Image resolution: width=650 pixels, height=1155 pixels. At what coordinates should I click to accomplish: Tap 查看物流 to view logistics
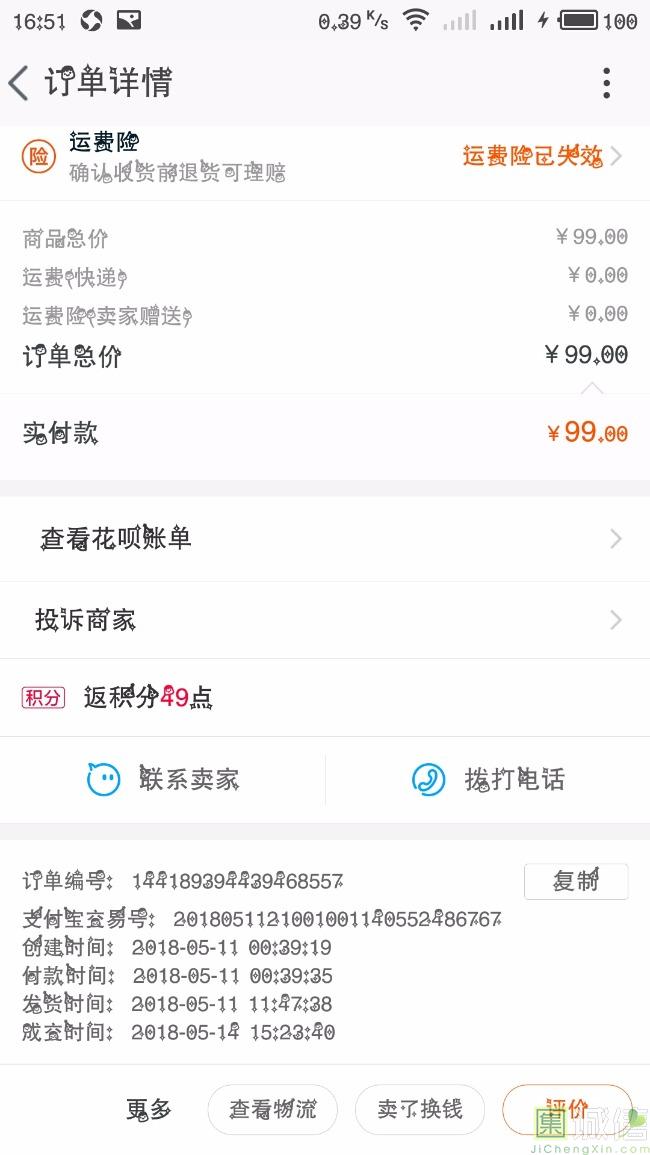pos(272,1109)
